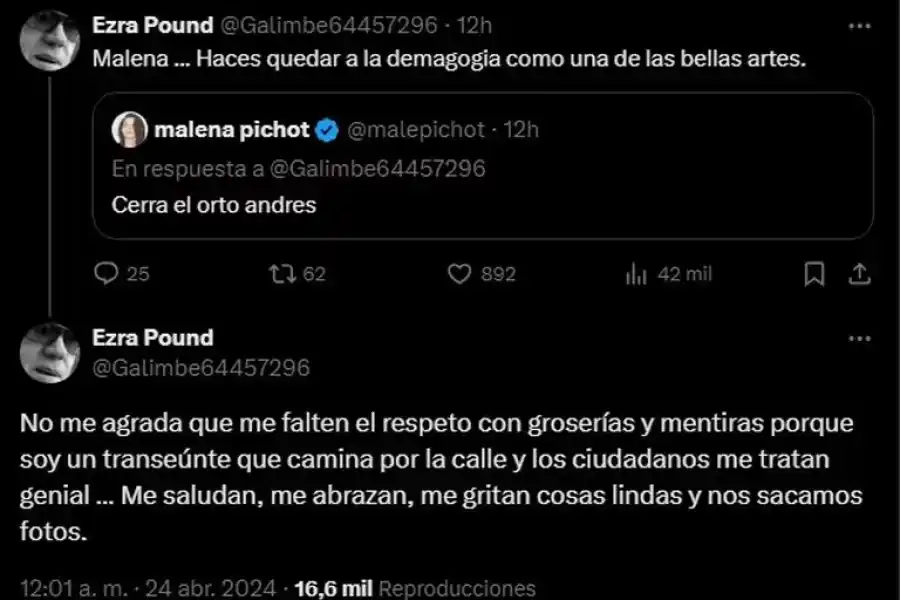This screenshot has height=600, width=900.
Task: Open the overflow menu on the demagogia tweet
Action: (x=859, y=25)
